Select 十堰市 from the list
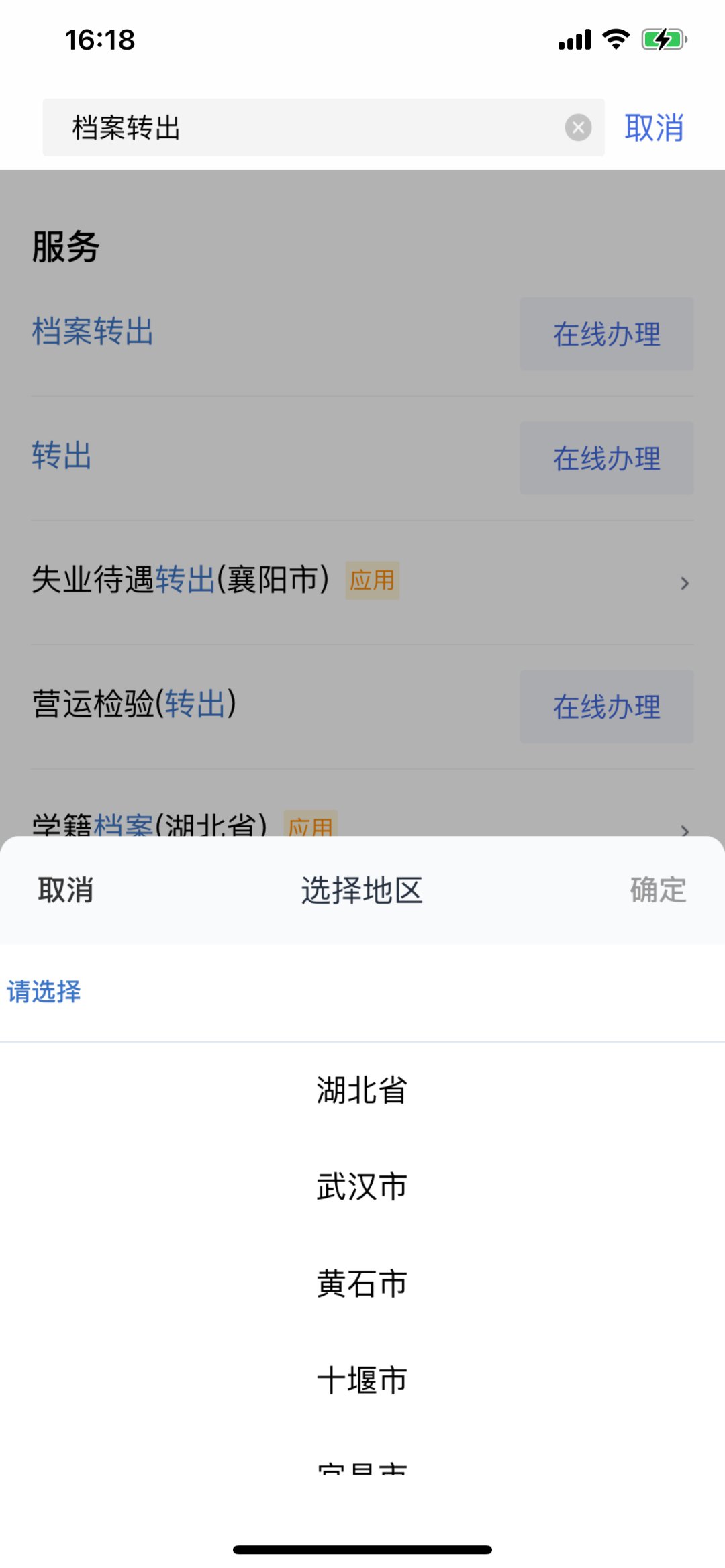Viewport: 725px width, 1568px height. tap(362, 1379)
